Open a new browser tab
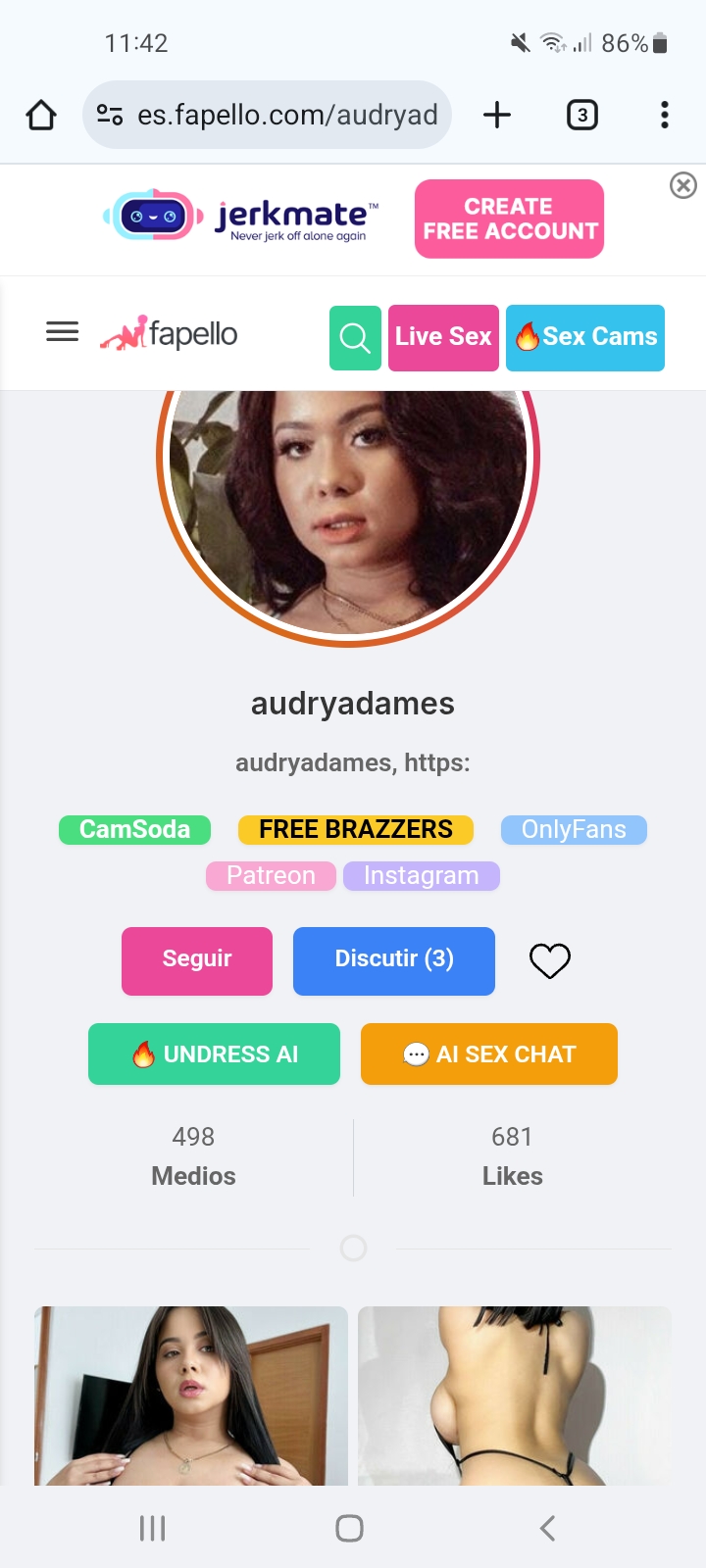Image resolution: width=706 pixels, height=1568 pixels. (x=497, y=115)
